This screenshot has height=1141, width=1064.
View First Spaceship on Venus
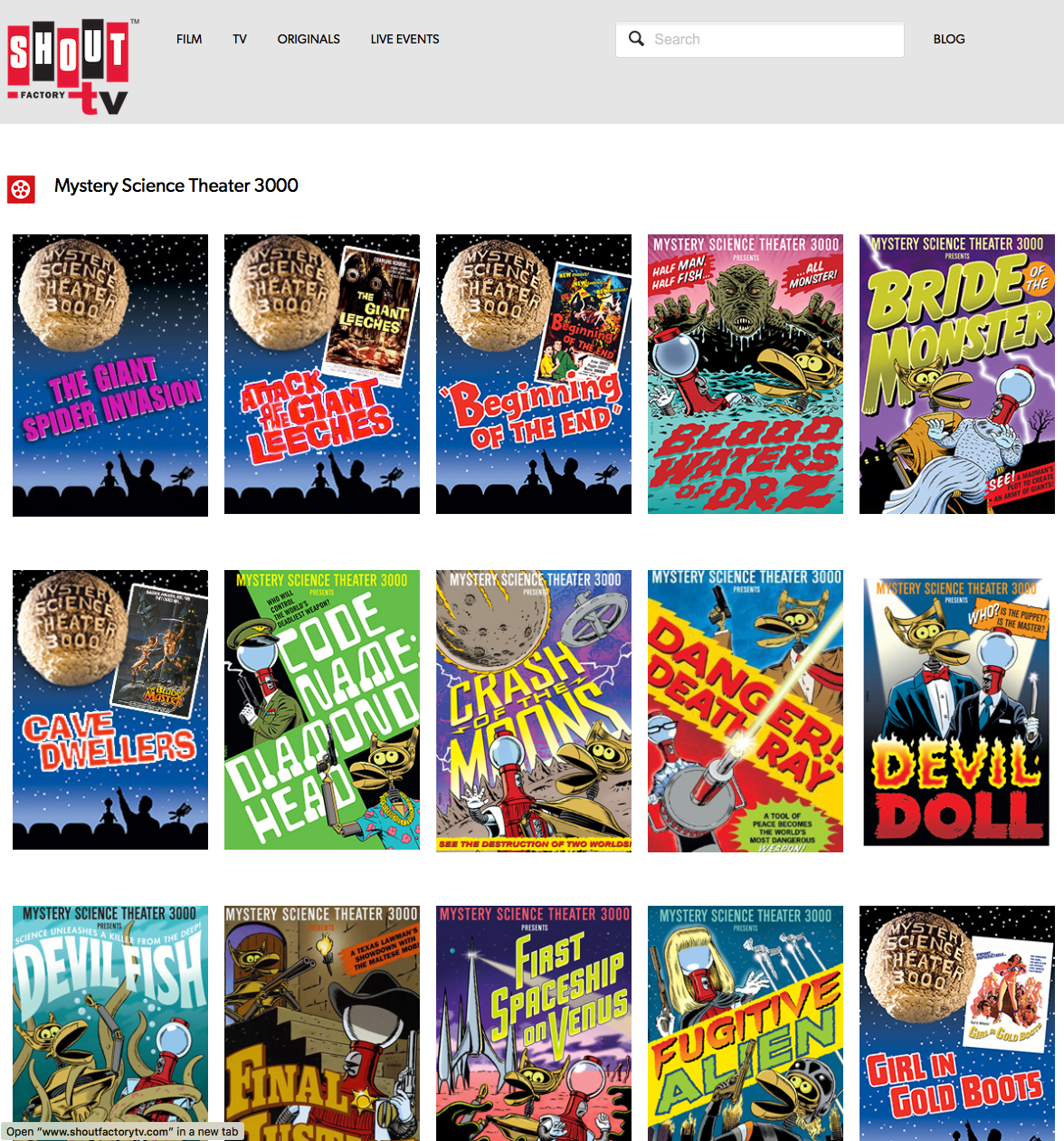click(534, 1022)
